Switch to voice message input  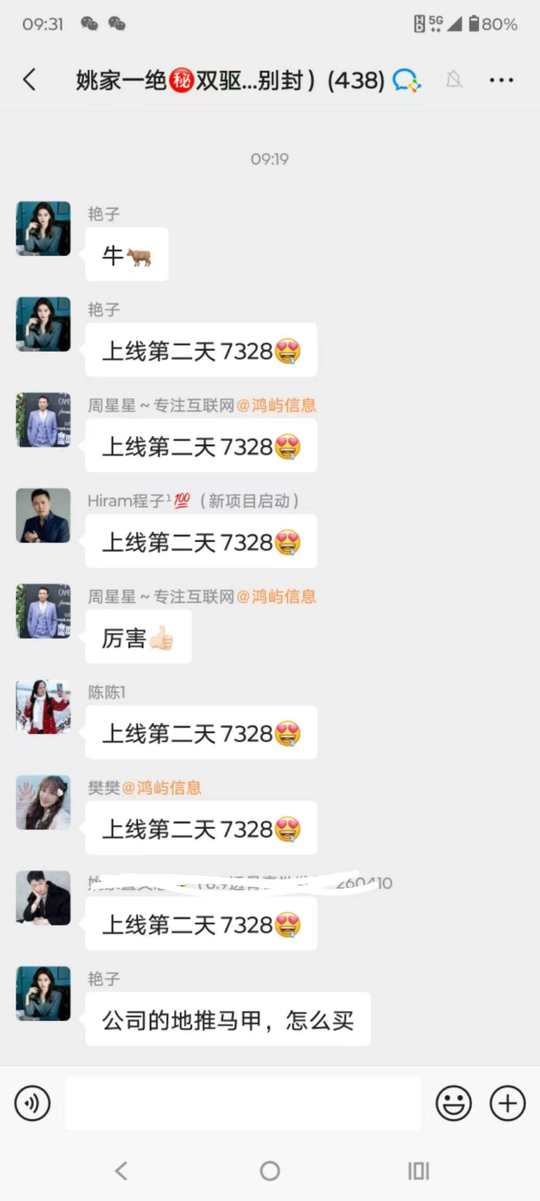click(33, 1103)
